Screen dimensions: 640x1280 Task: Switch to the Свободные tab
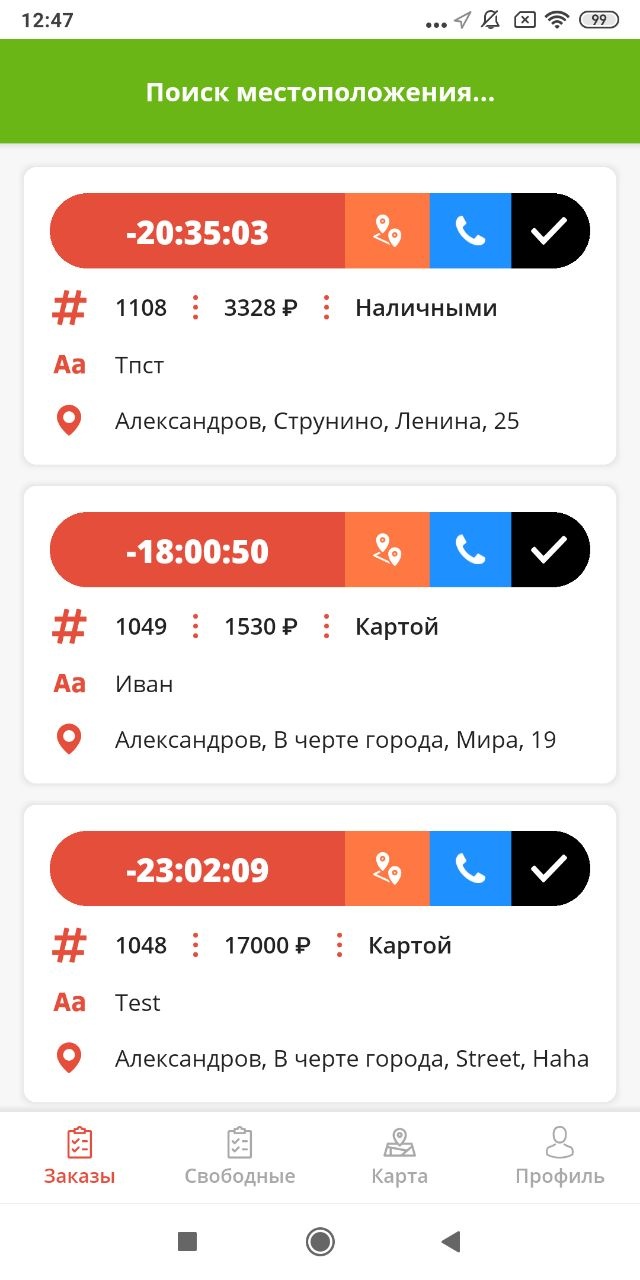240,1157
